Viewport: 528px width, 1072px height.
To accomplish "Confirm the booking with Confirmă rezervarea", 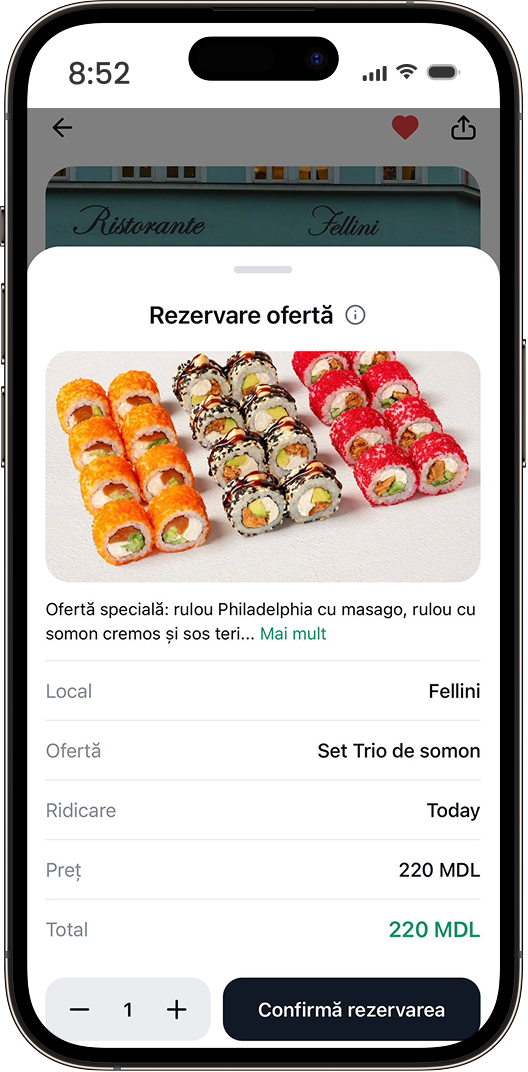I will (352, 1009).
